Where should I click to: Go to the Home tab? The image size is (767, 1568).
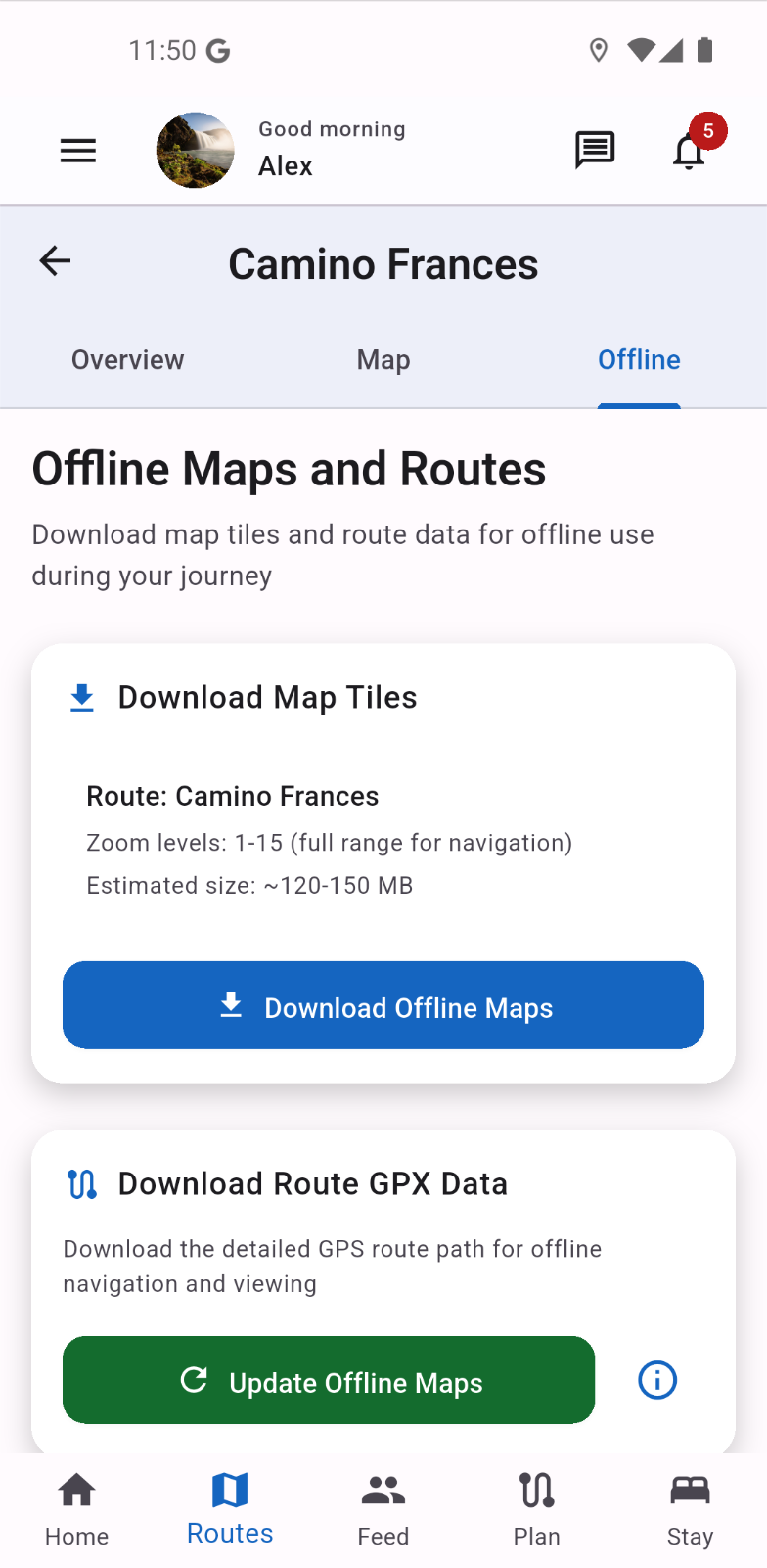(76, 1509)
